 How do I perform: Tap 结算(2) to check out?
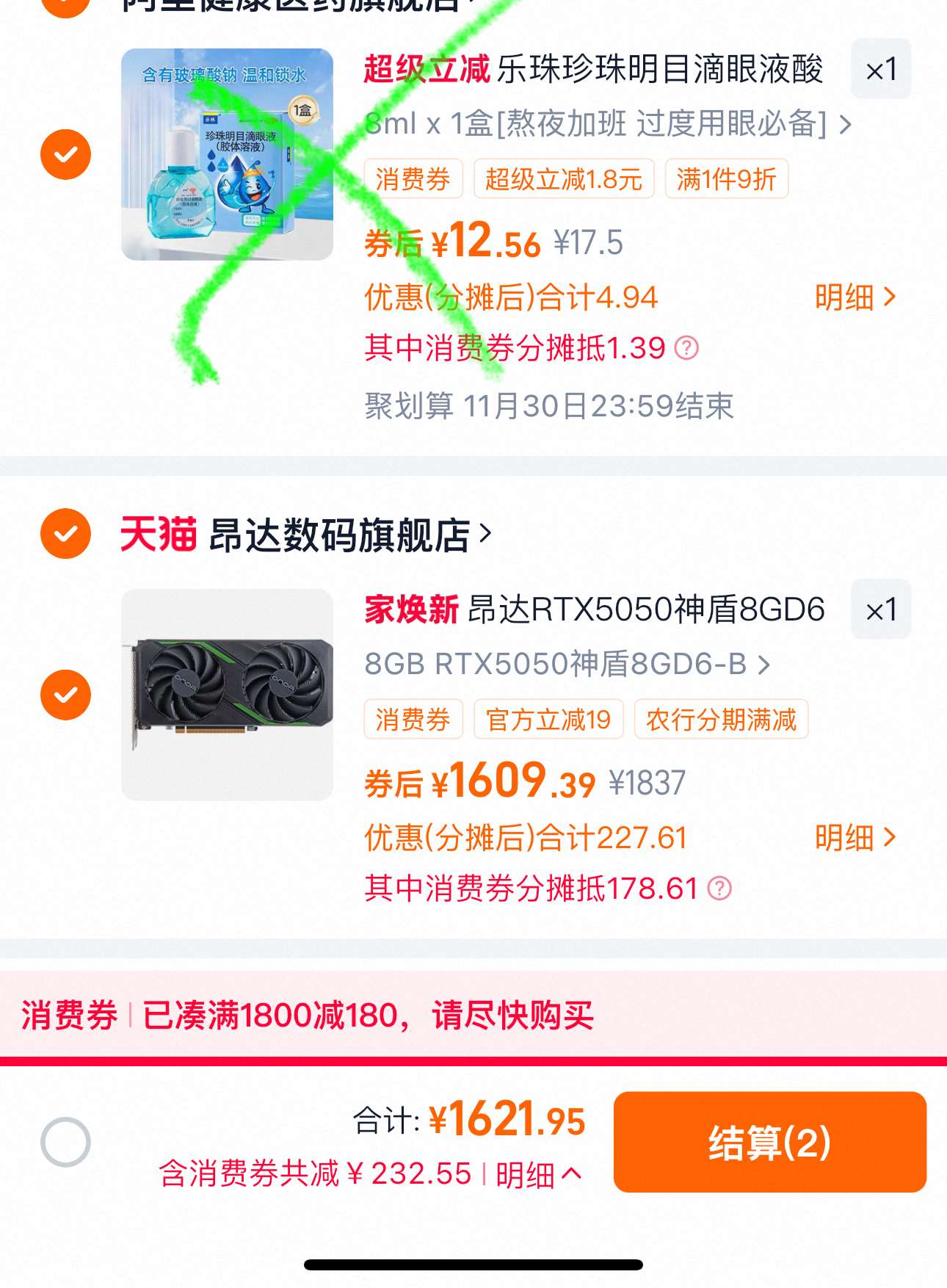point(769,1142)
